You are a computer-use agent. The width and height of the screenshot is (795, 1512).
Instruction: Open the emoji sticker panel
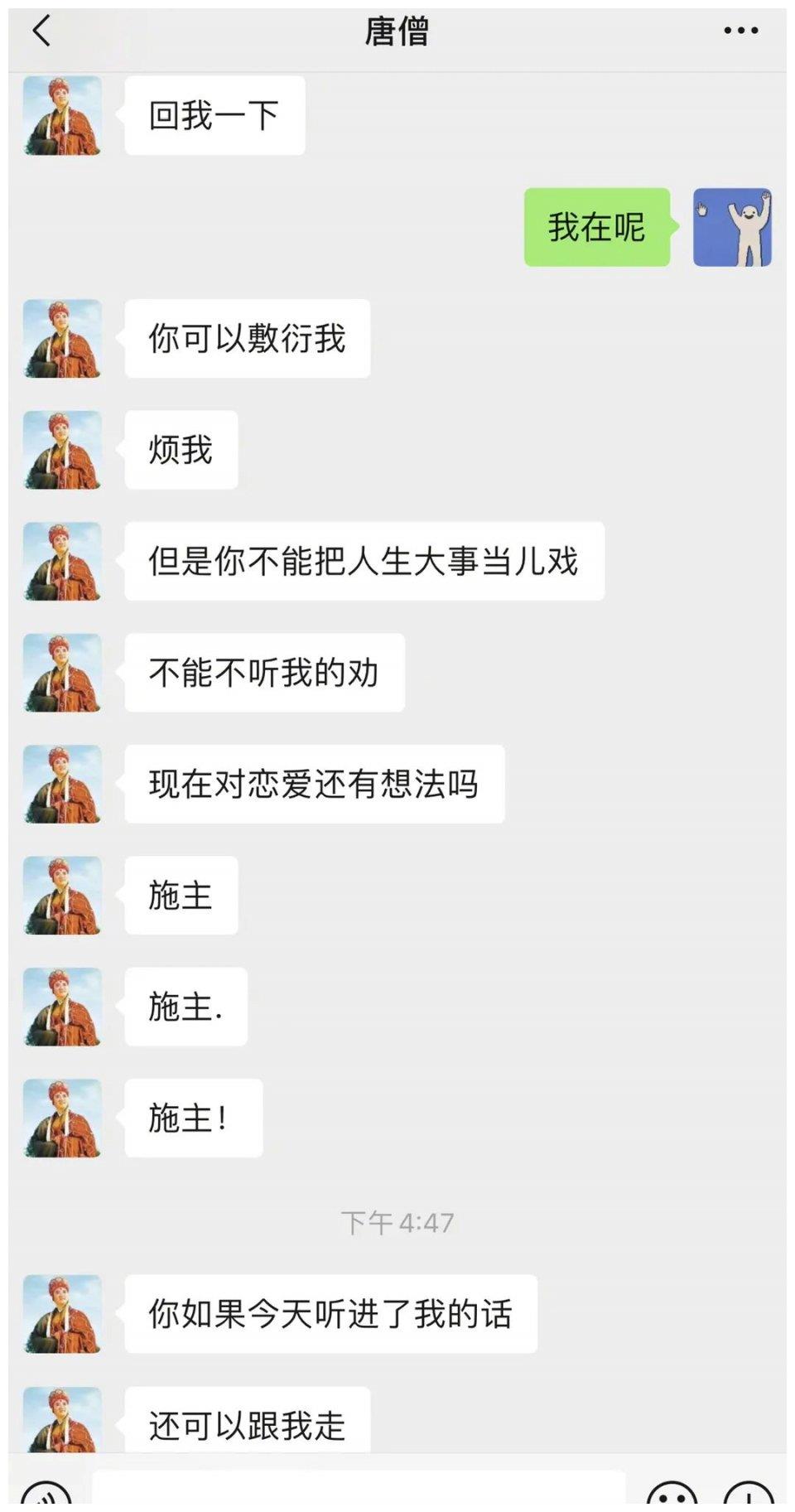[x=672, y=1495]
